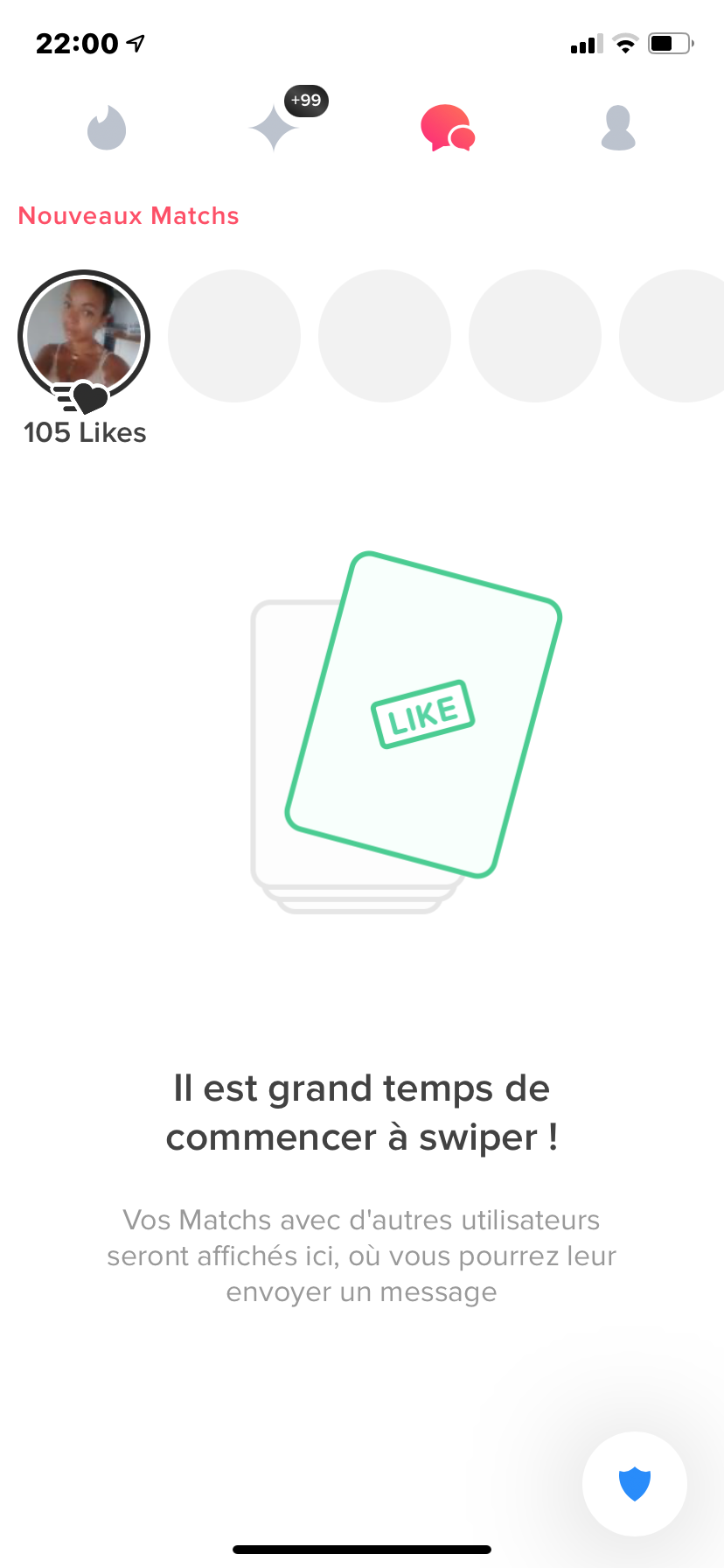The image size is (724, 1568).
Task: Open the blue safety shield button
Action: [635, 1483]
